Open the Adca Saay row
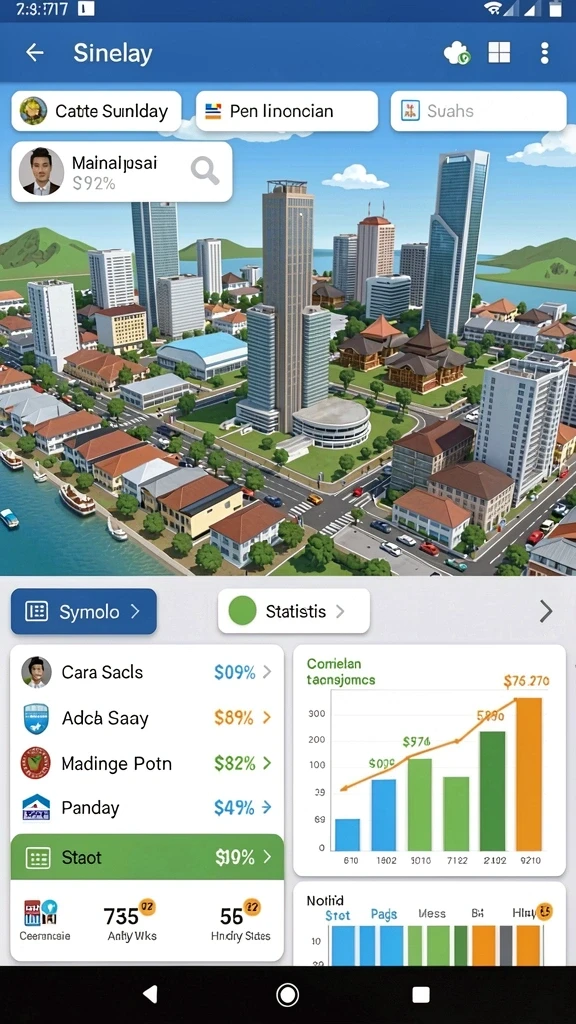576x1024 pixels. (148, 718)
